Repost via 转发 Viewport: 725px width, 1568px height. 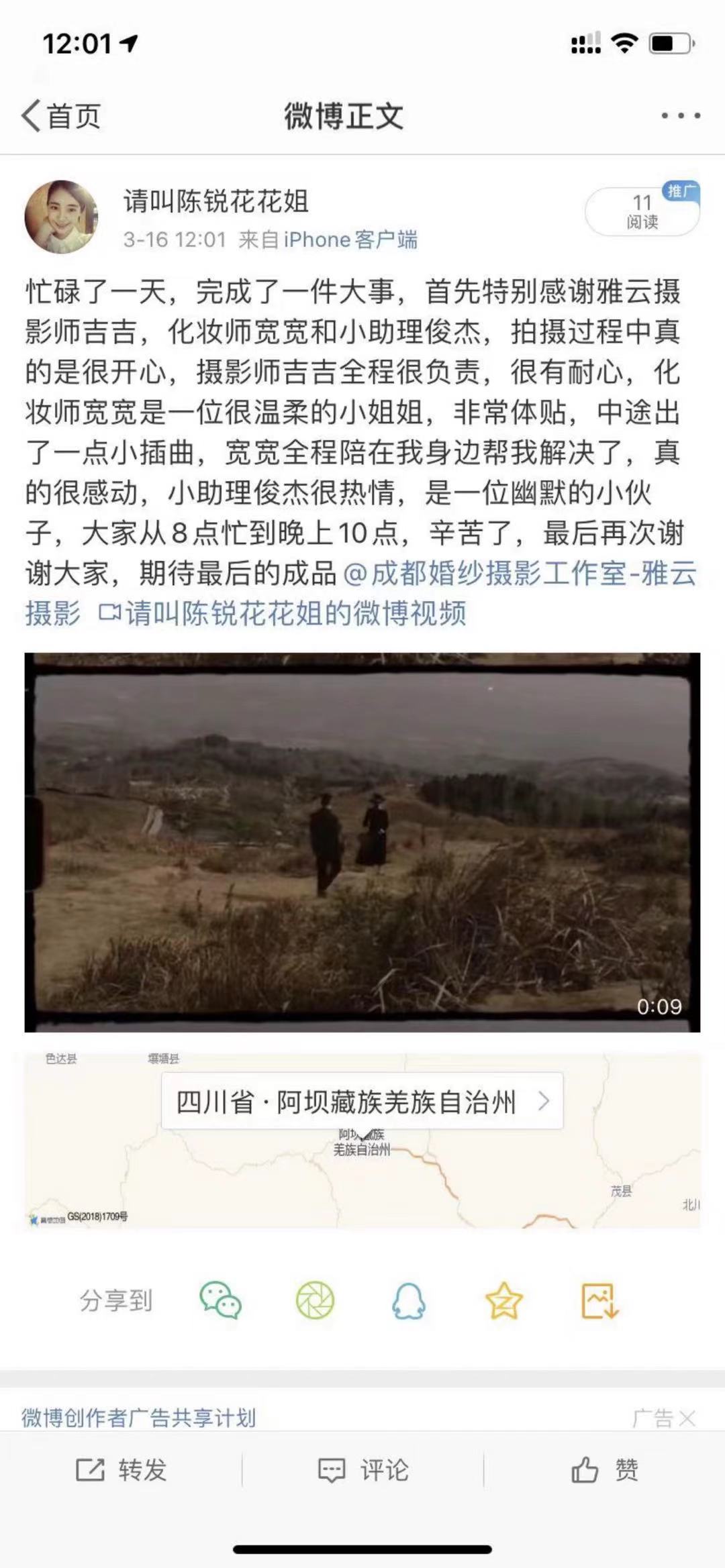point(121,1470)
